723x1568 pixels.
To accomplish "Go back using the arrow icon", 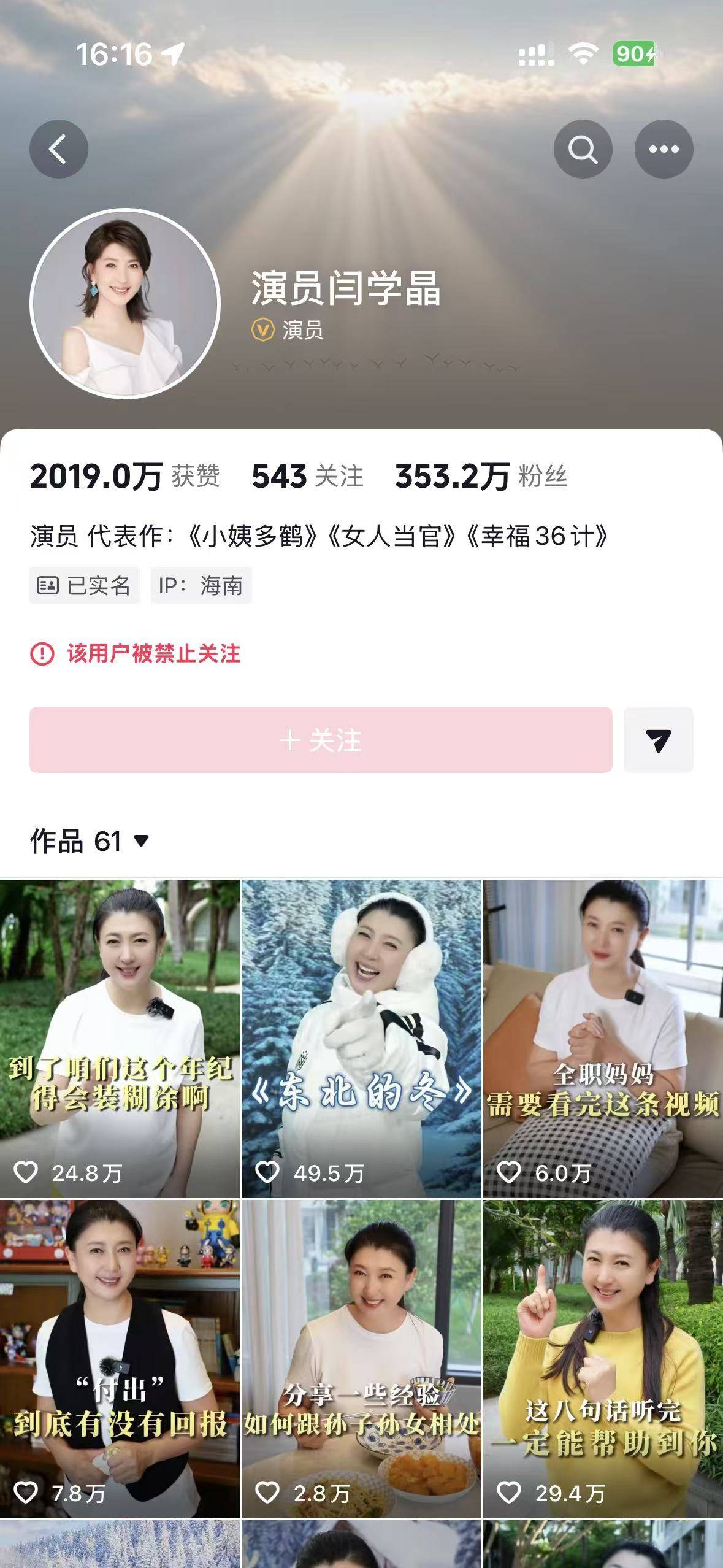I will click(x=58, y=149).
